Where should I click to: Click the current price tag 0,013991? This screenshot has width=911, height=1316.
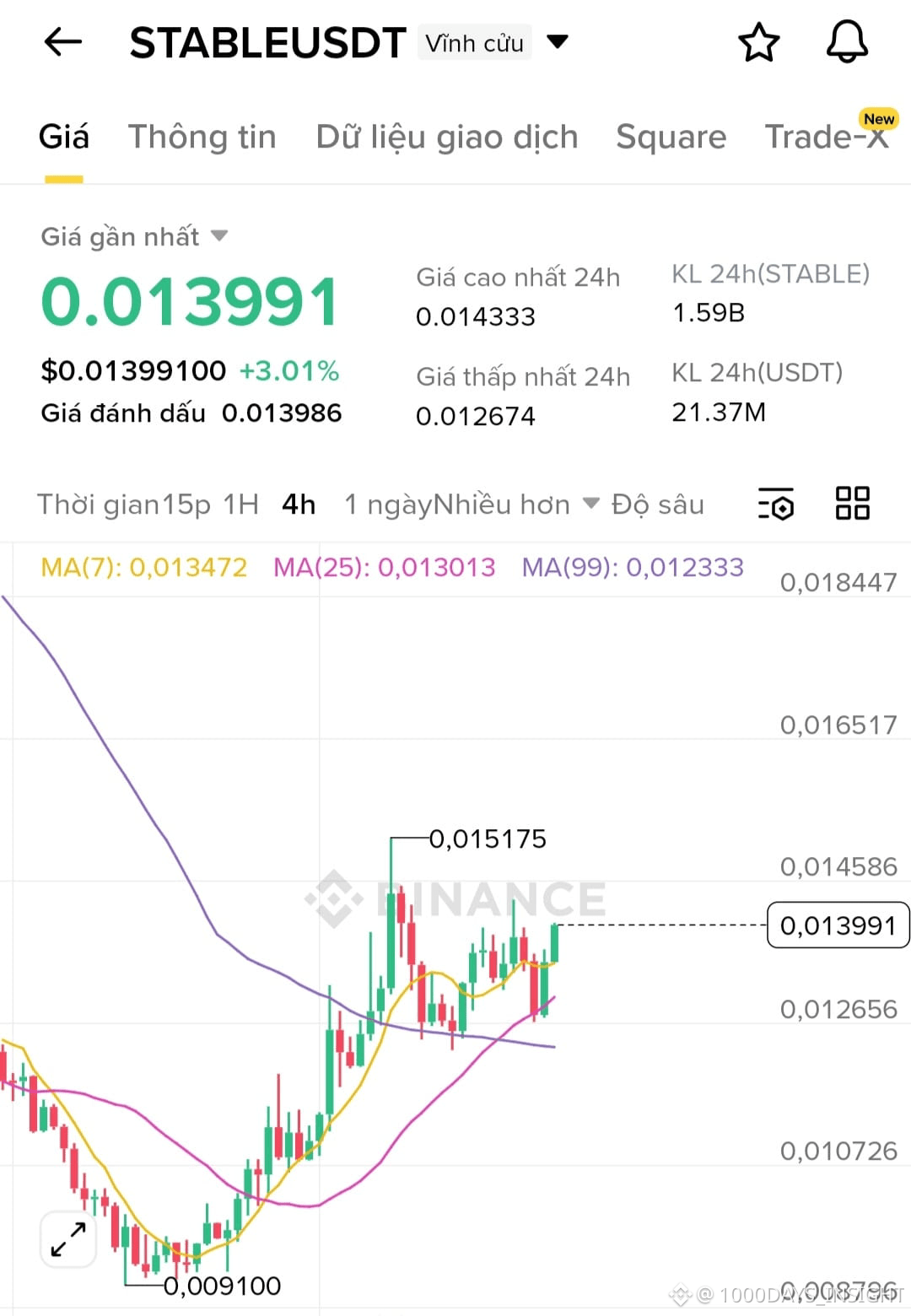click(838, 925)
